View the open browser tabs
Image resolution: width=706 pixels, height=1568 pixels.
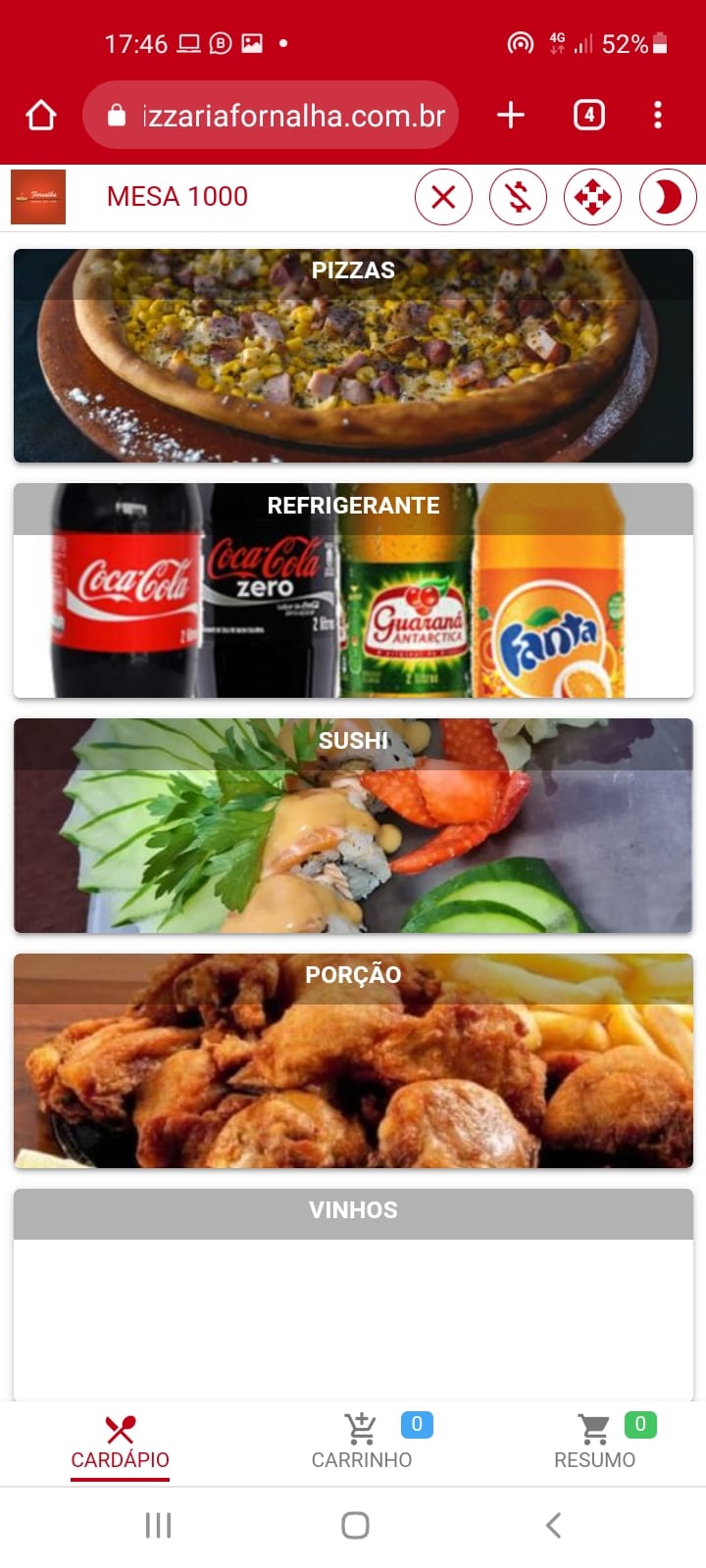point(588,116)
